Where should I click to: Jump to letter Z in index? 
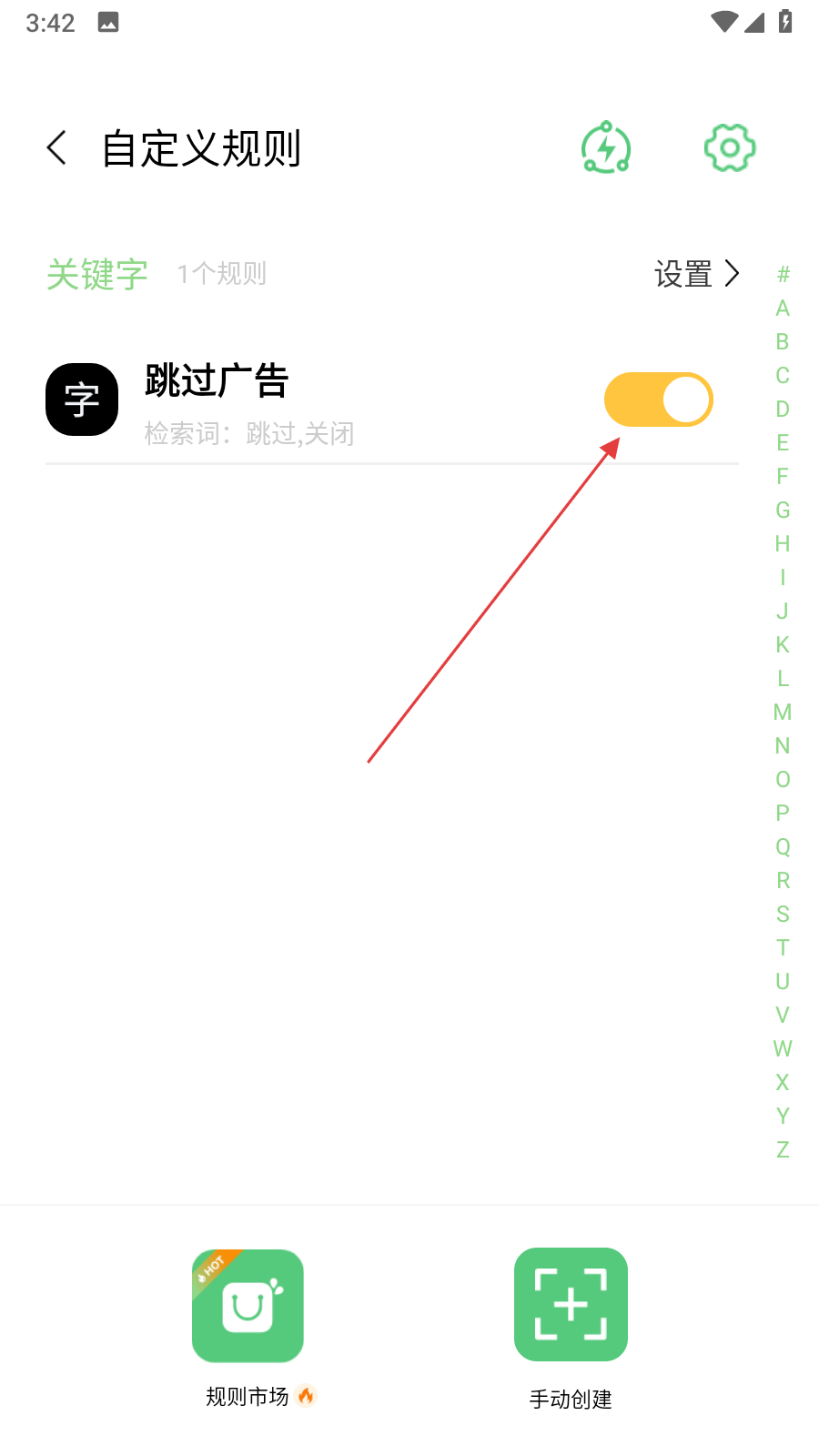pyautogui.click(x=783, y=1150)
